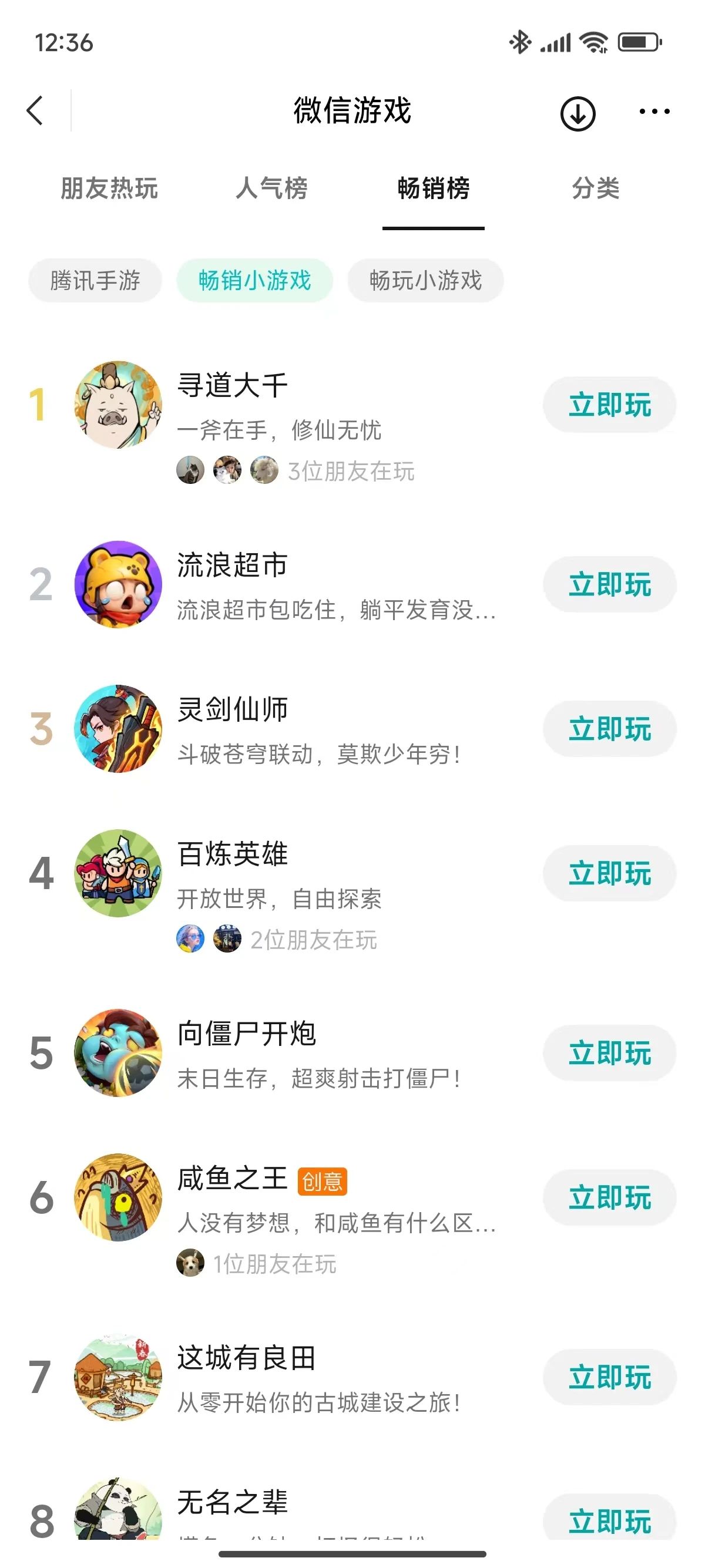
Task: Tap 立即玩 next to 向僵尸开炮
Action: coord(609,1053)
